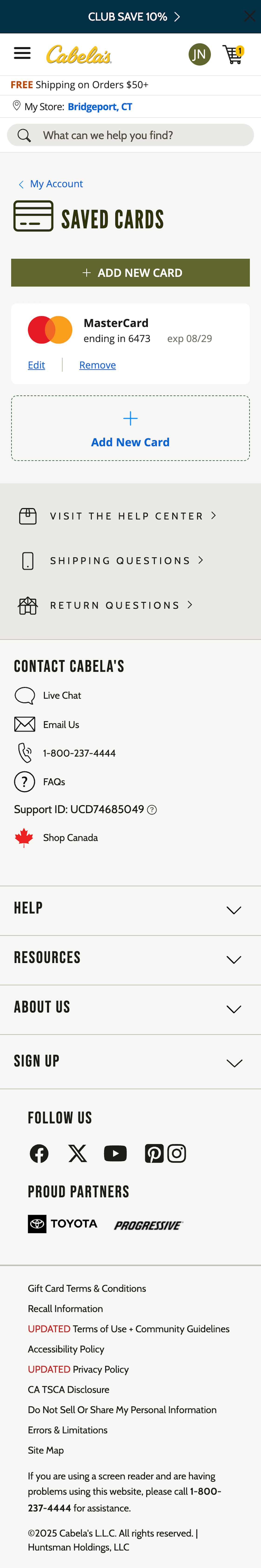Change store from Bridgeport, CT
The height and width of the screenshot is (1568, 261).
(100, 106)
